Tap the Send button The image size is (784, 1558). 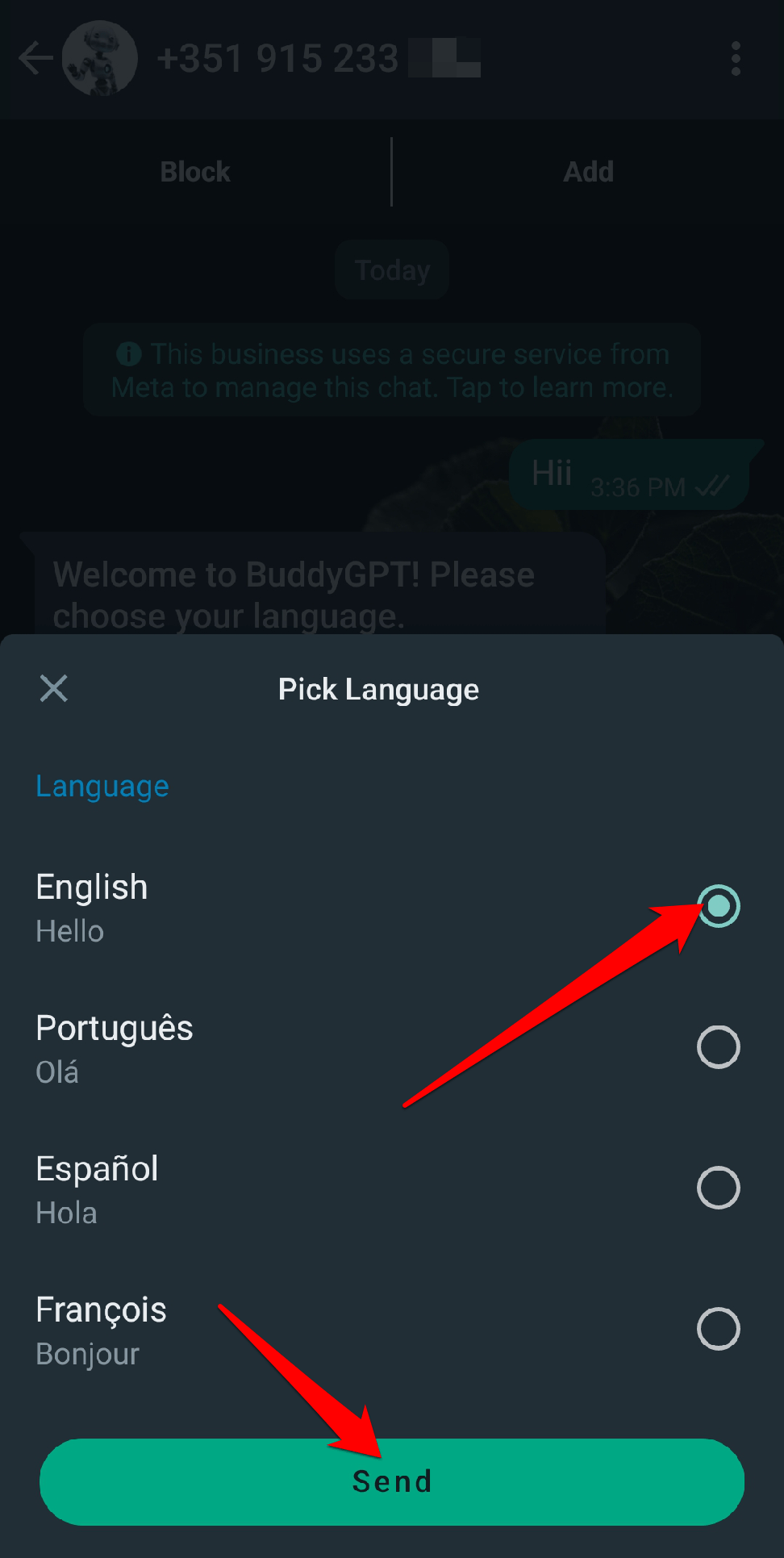pos(392,1482)
